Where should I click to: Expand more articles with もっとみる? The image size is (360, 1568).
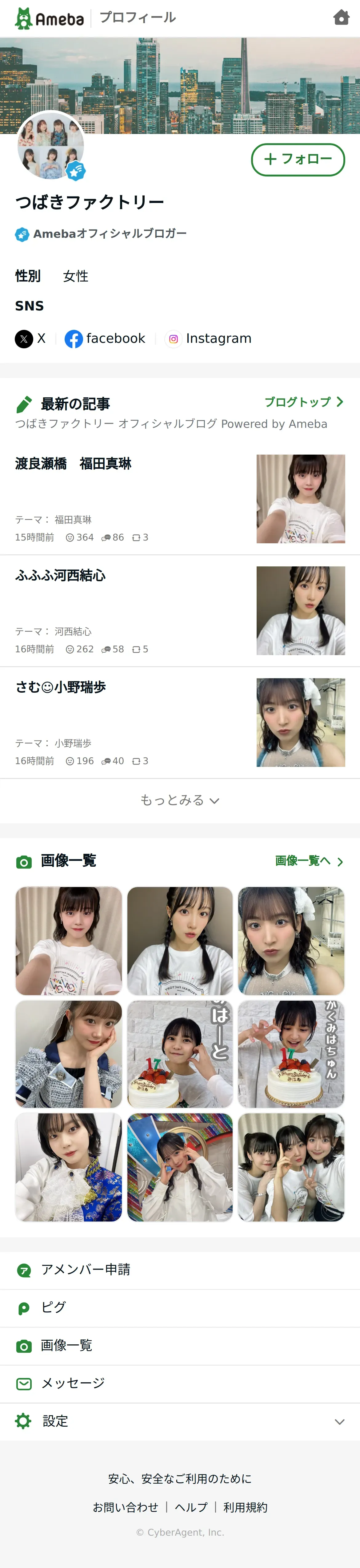click(x=180, y=800)
